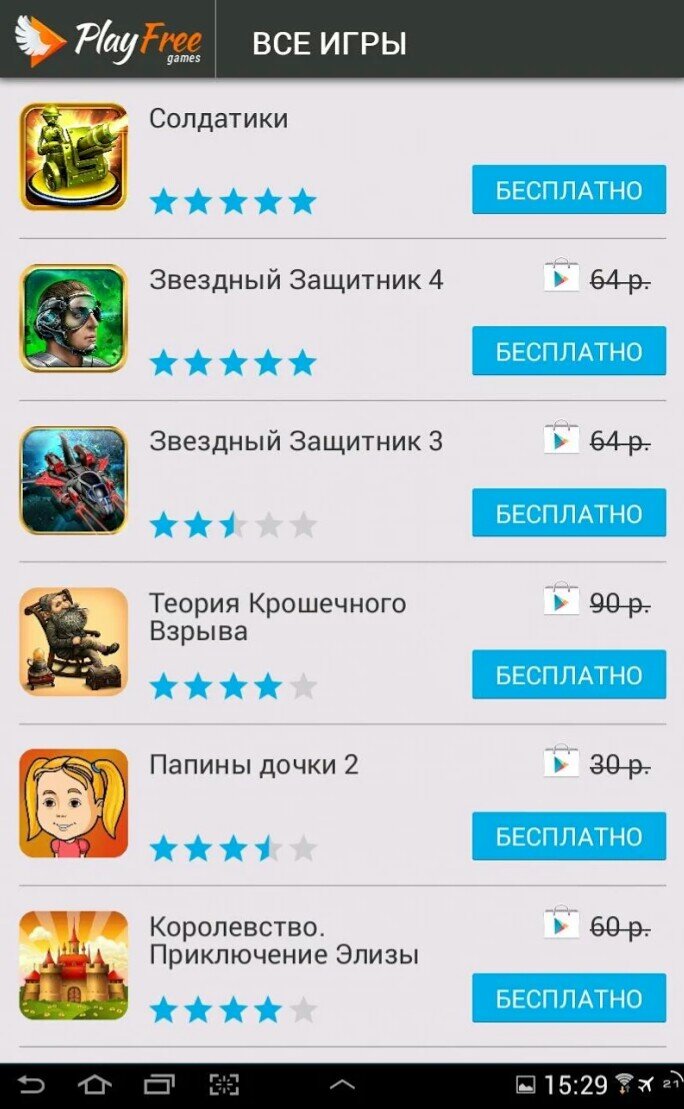This screenshot has height=1109, width=684.
Task: Tap БЕСПЛАТНО button for Солдатики
Action: [569, 190]
